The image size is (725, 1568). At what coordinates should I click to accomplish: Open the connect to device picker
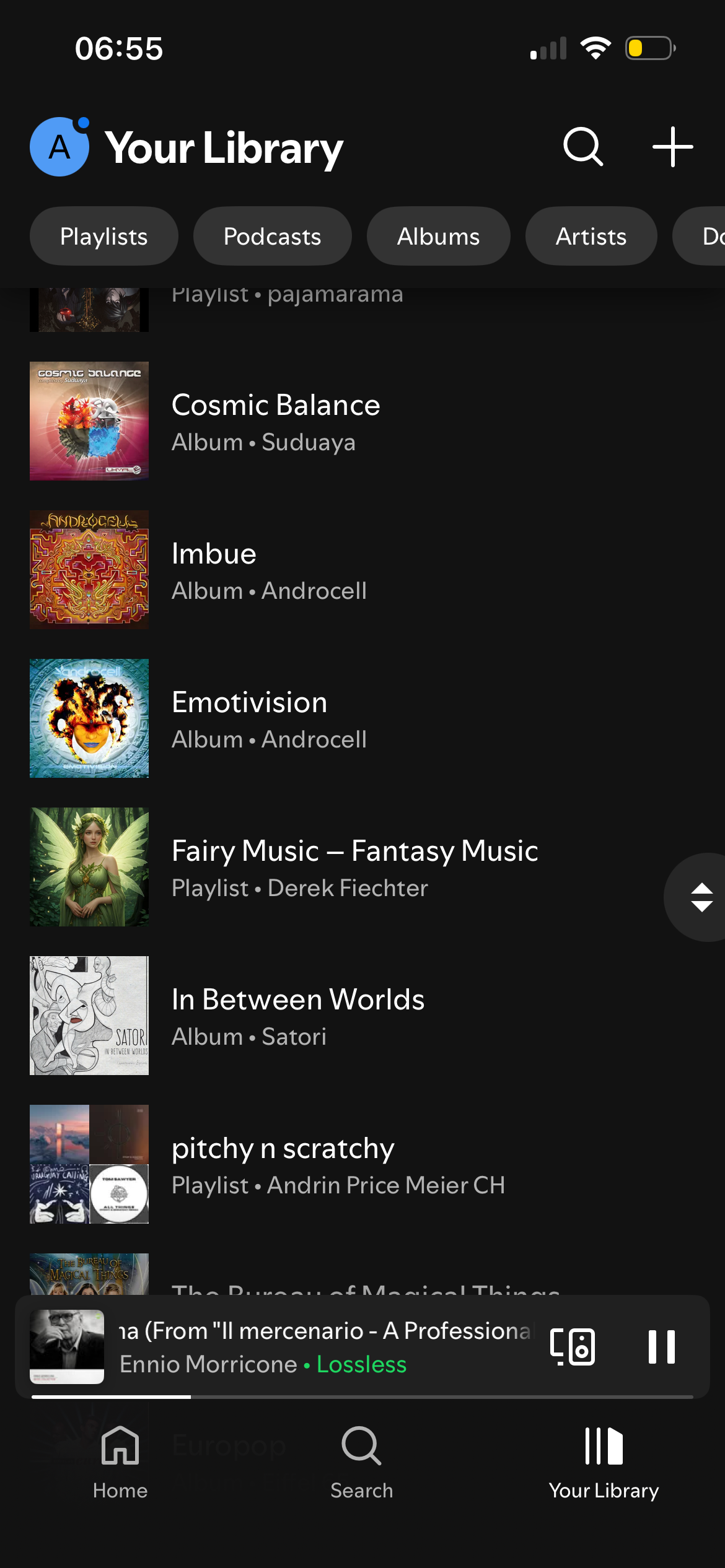tap(573, 1347)
